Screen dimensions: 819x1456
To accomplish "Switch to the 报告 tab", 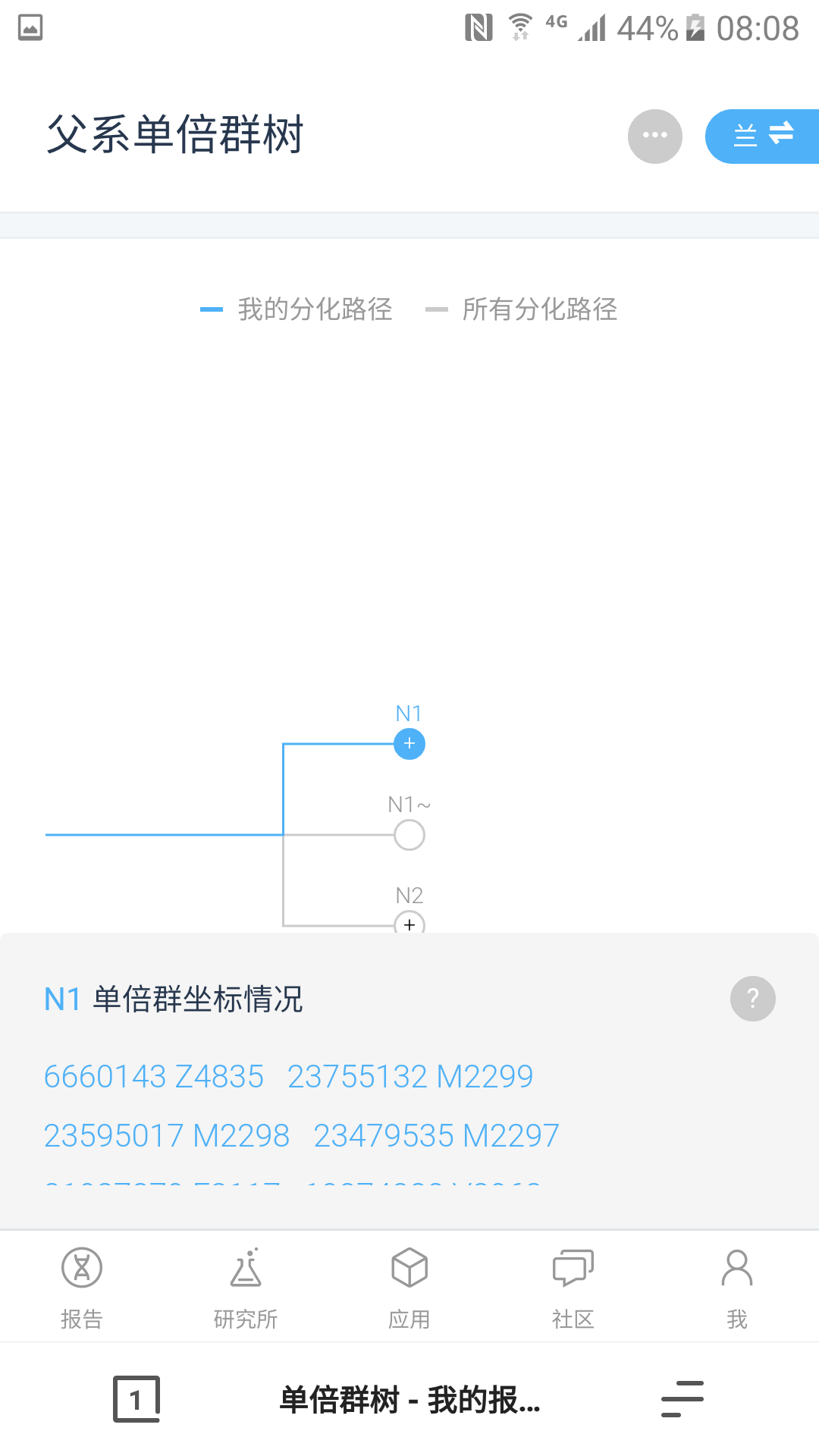I will pyautogui.click(x=82, y=1288).
